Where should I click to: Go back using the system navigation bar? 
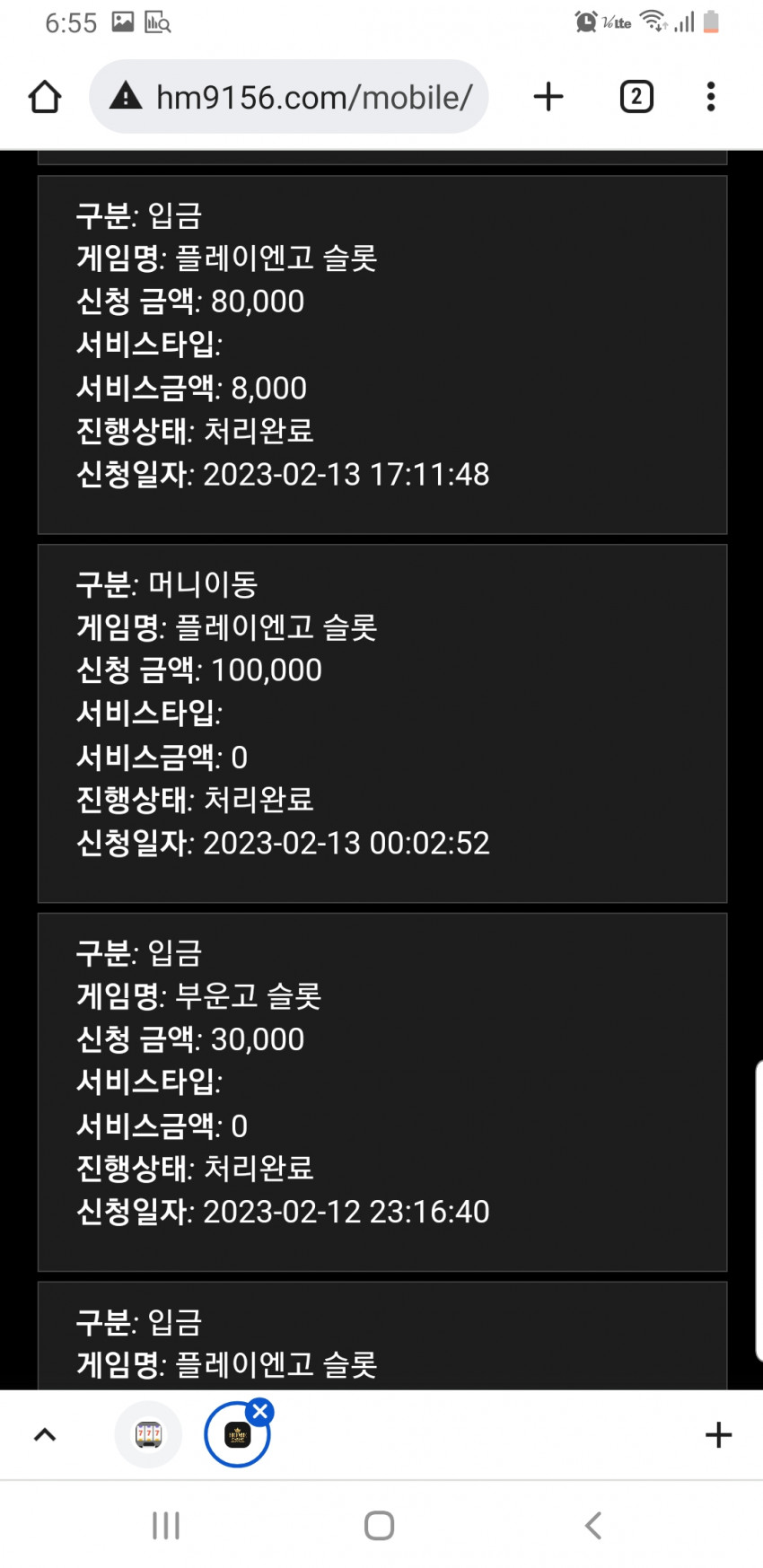click(593, 1525)
